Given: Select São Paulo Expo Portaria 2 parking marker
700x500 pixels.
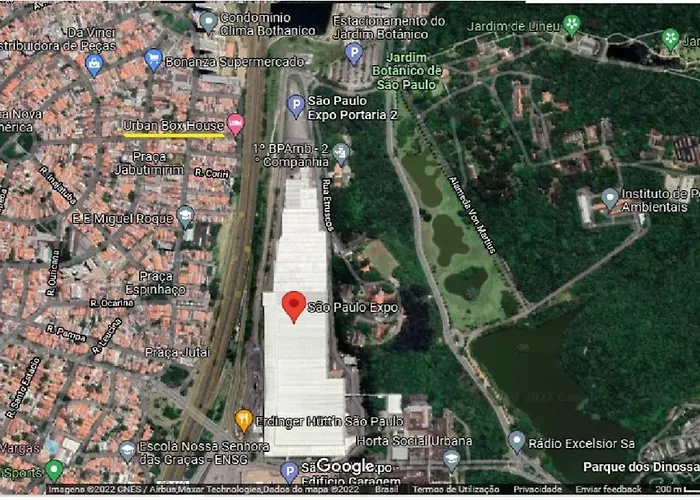Looking at the screenshot, I should coord(295,105).
